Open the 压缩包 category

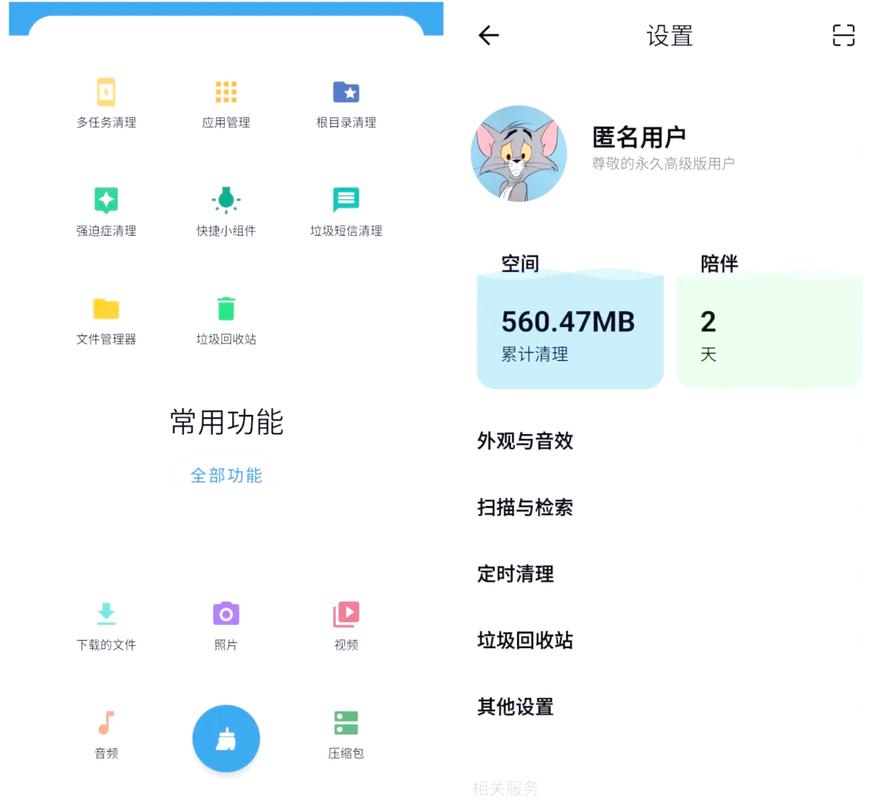click(x=346, y=733)
